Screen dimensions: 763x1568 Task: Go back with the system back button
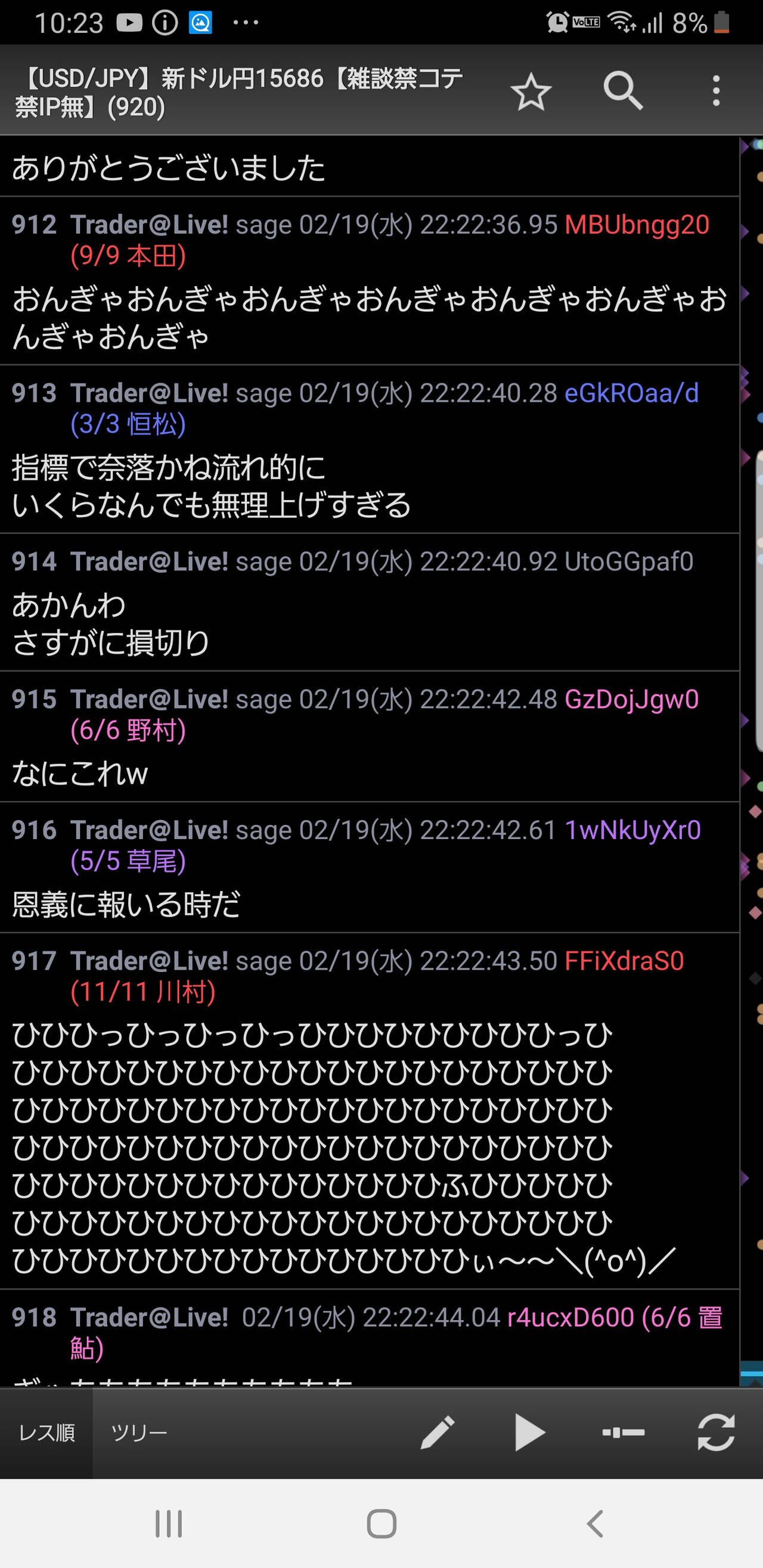[595, 1524]
